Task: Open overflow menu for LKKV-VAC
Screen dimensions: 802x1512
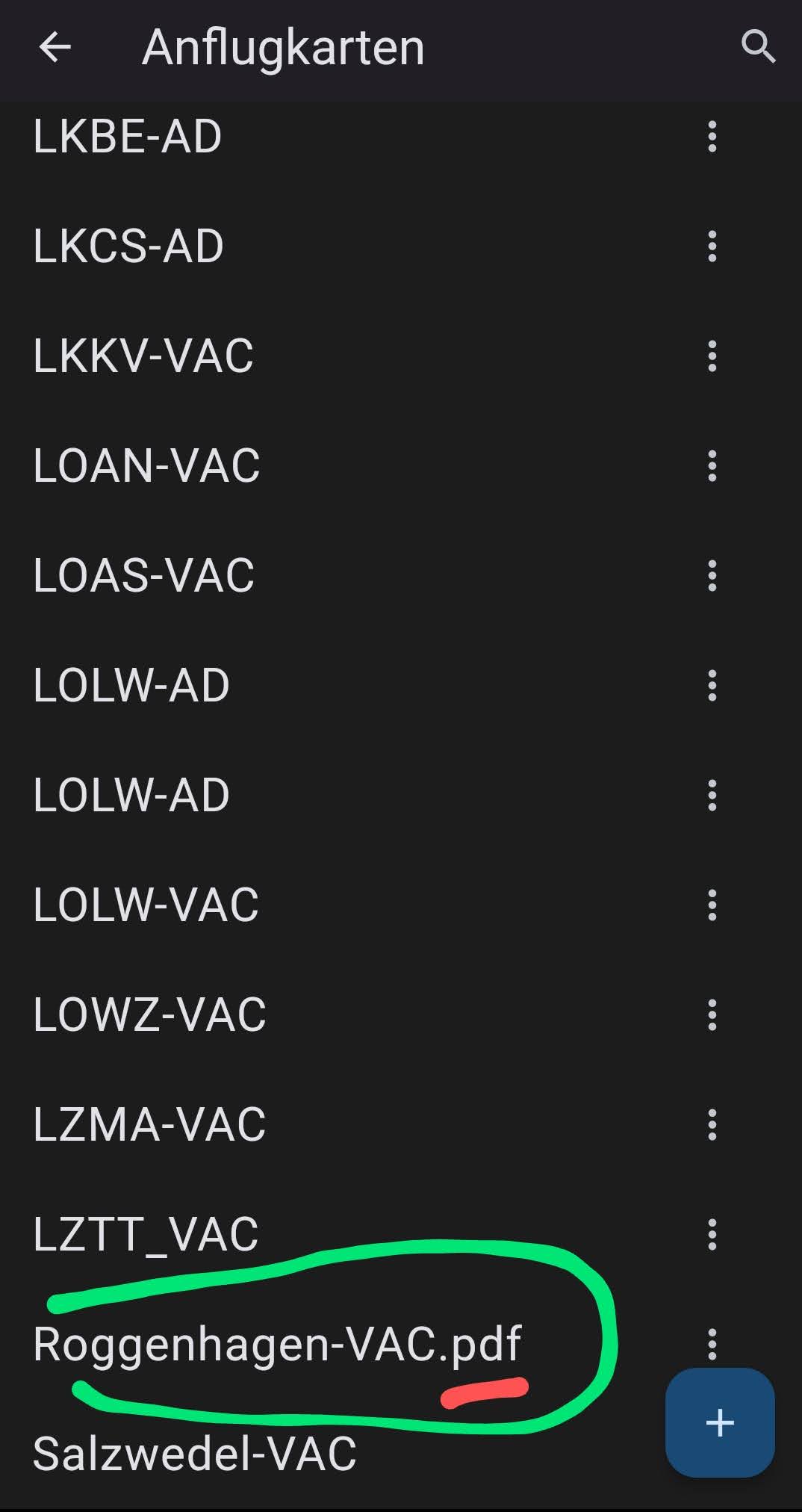Action: coord(712,356)
